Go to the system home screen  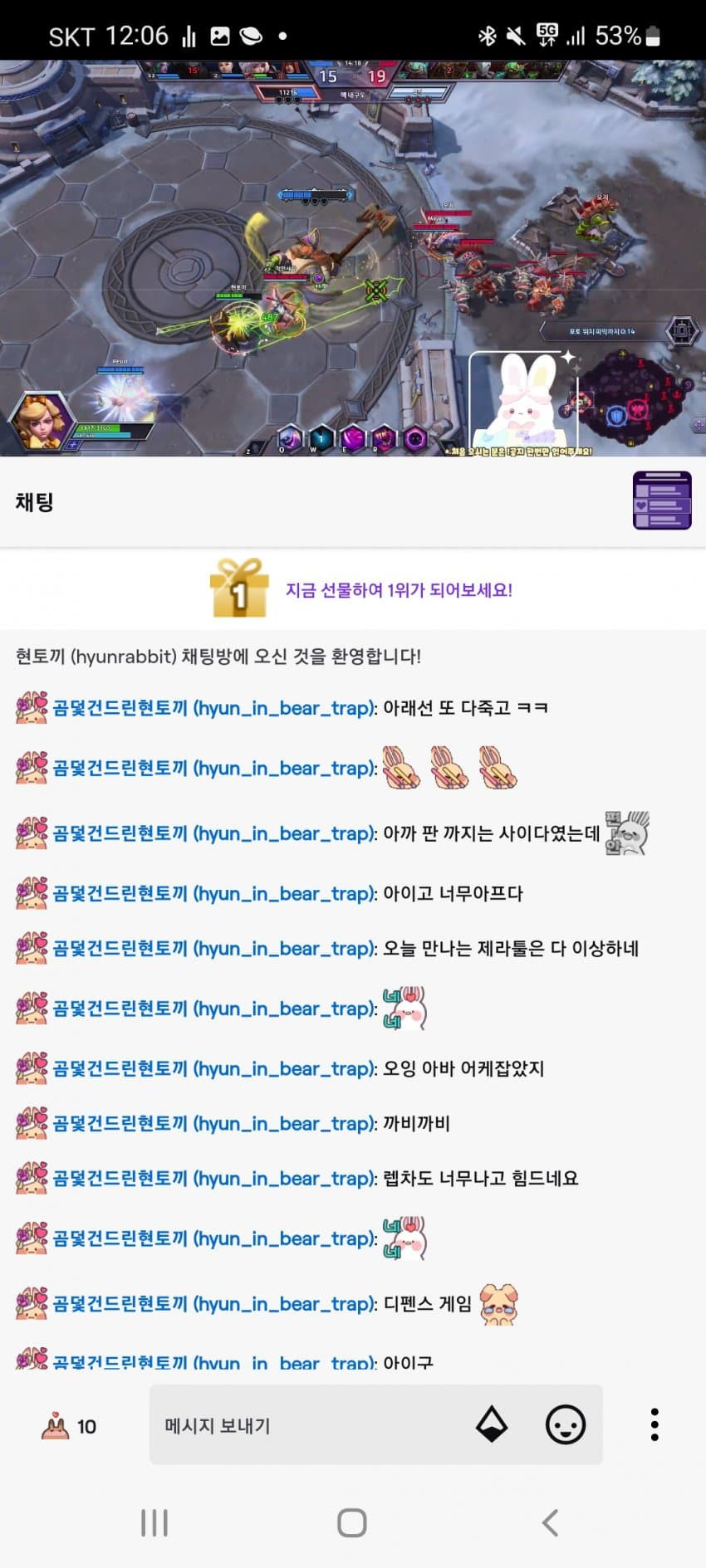click(x=352, y=1522)
